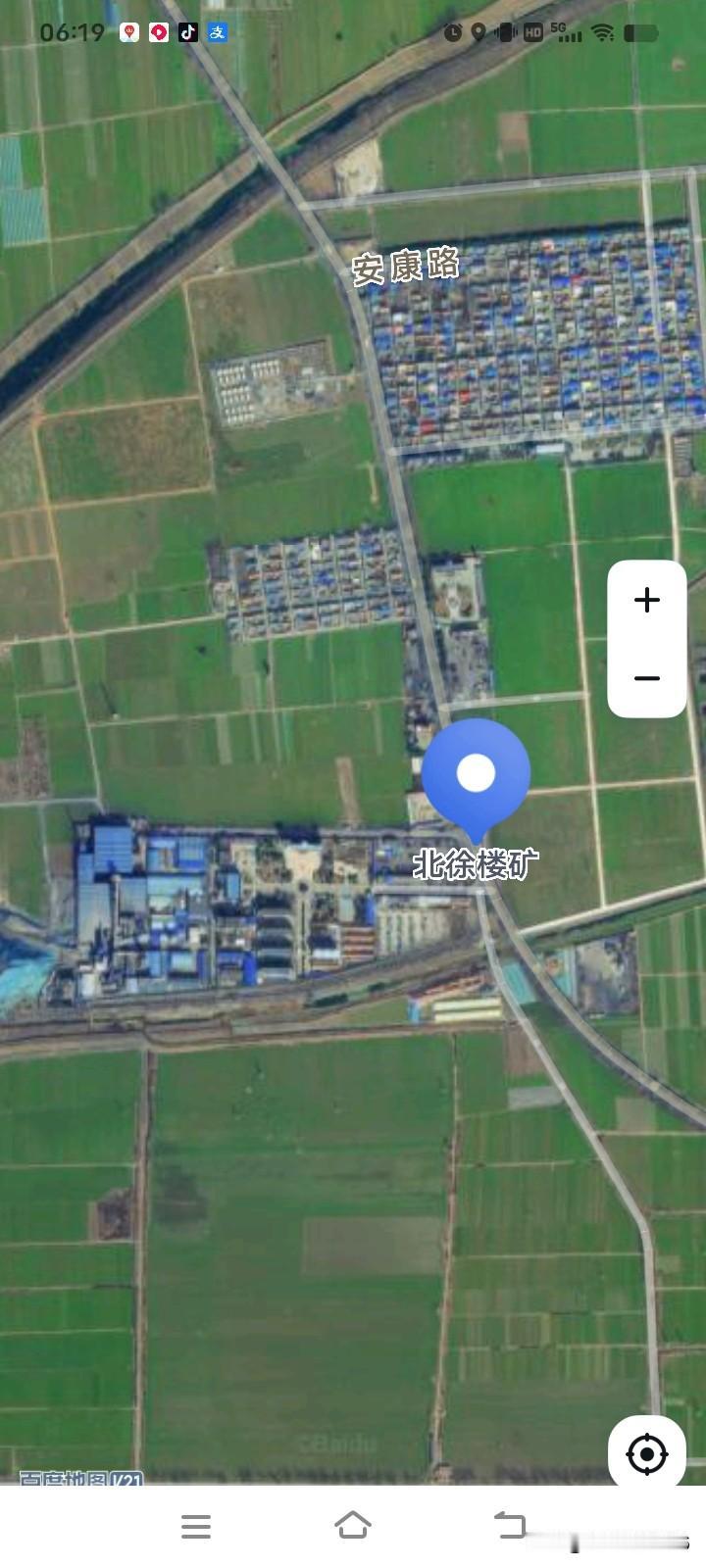Tap the 5G signal indicator icon
The image size is (706, 1568).
coord(566,32)
